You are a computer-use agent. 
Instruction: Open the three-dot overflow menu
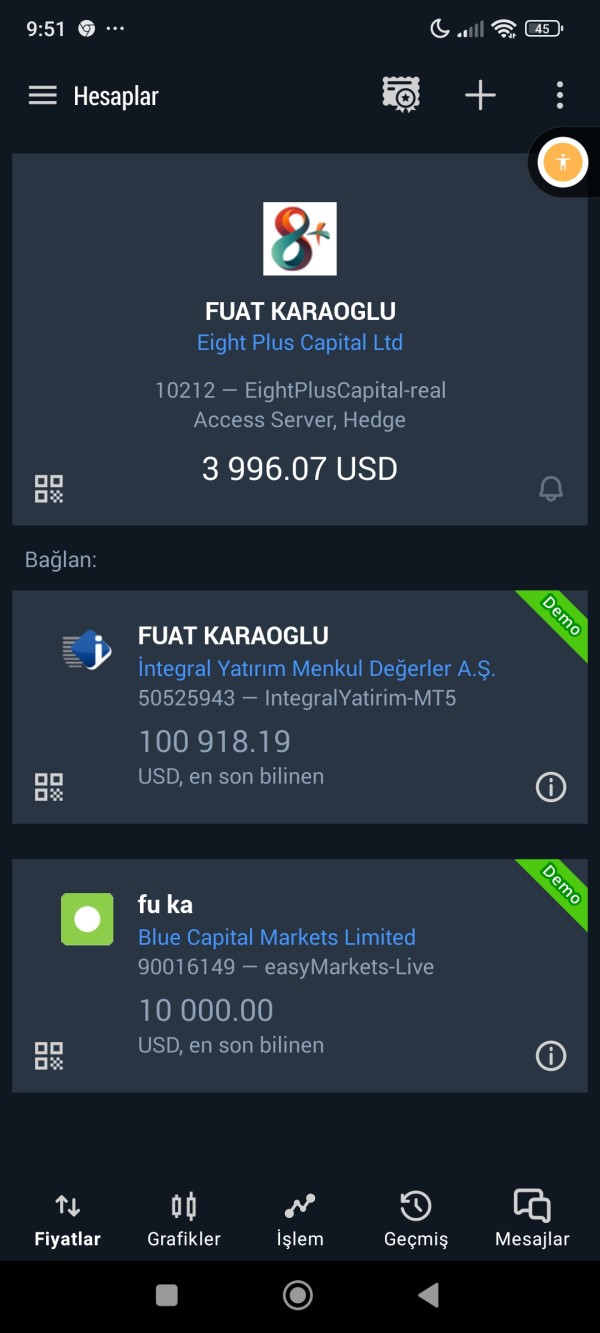(559, 96)
